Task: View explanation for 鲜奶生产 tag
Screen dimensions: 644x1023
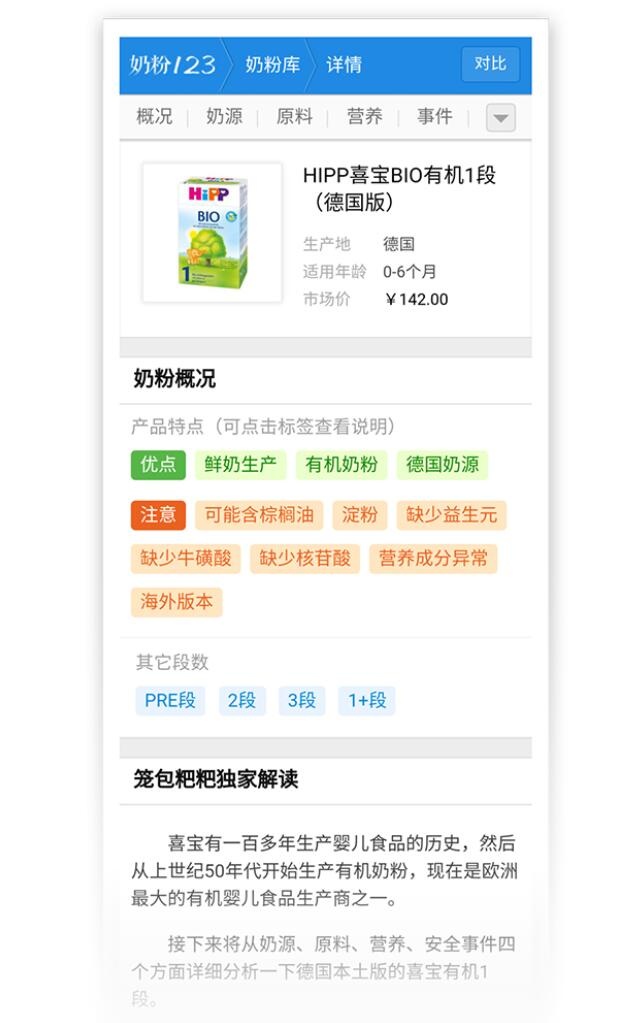Action: [241, 465]
